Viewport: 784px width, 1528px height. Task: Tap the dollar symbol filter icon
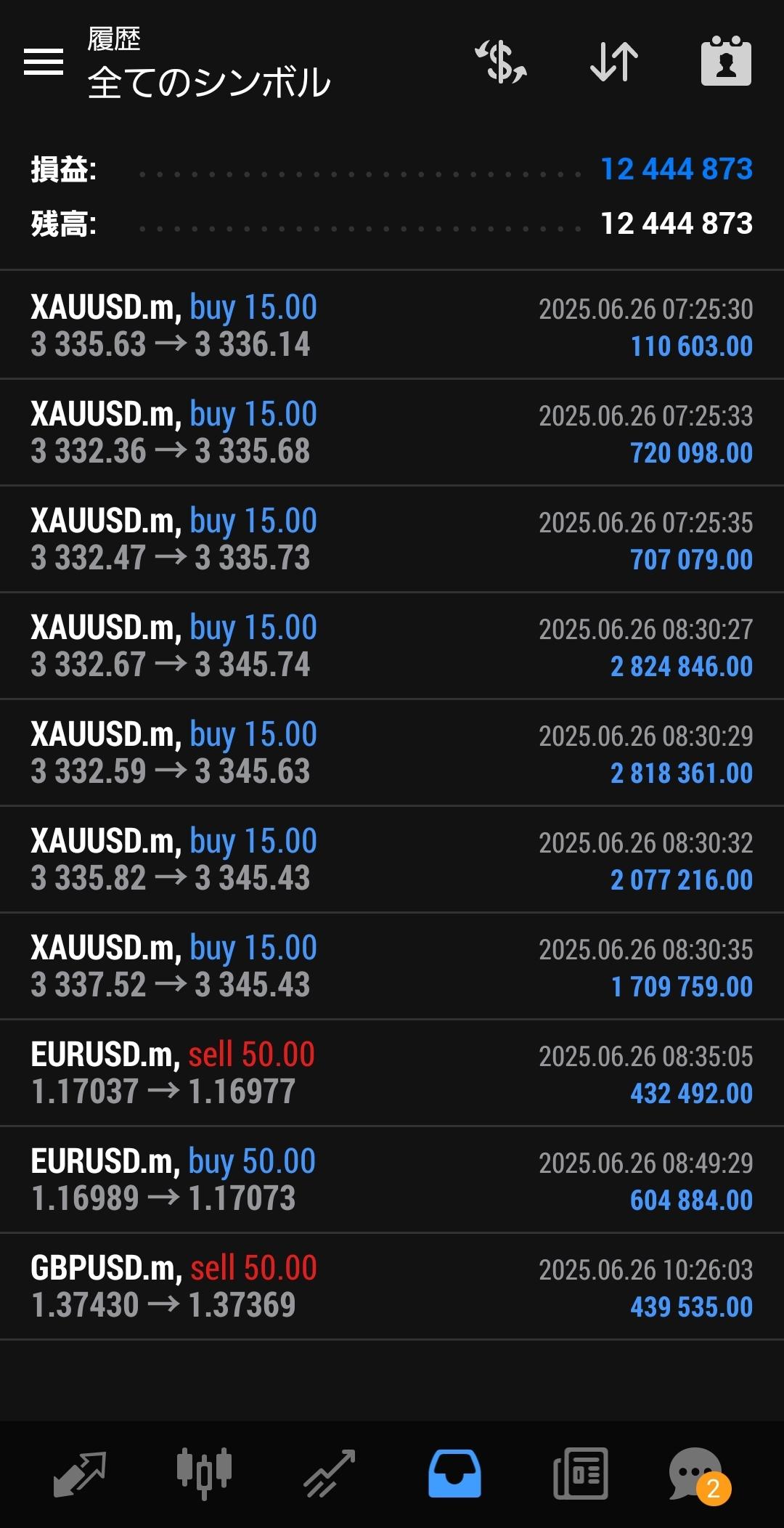pos(500,62)
